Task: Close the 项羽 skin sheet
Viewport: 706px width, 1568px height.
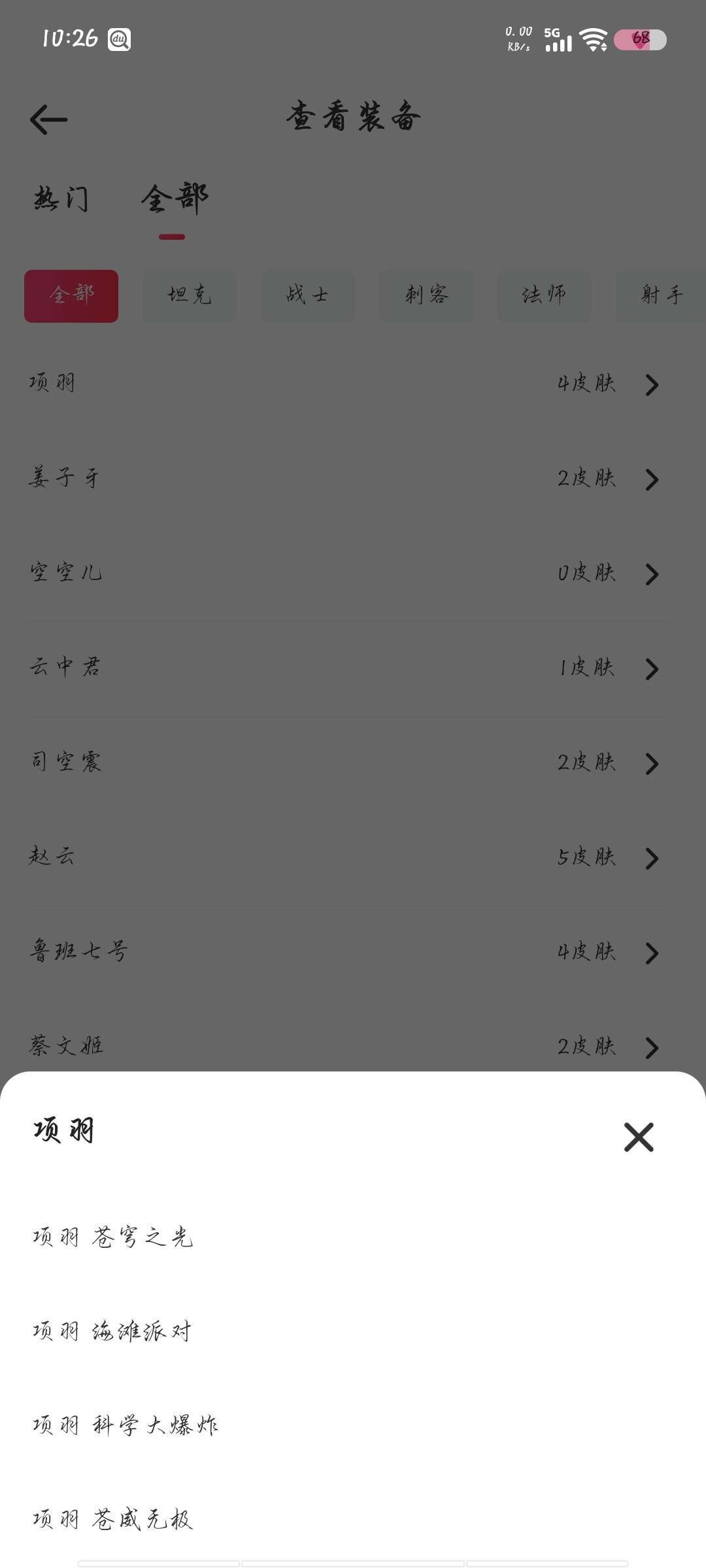Action: pos(639,1137)
